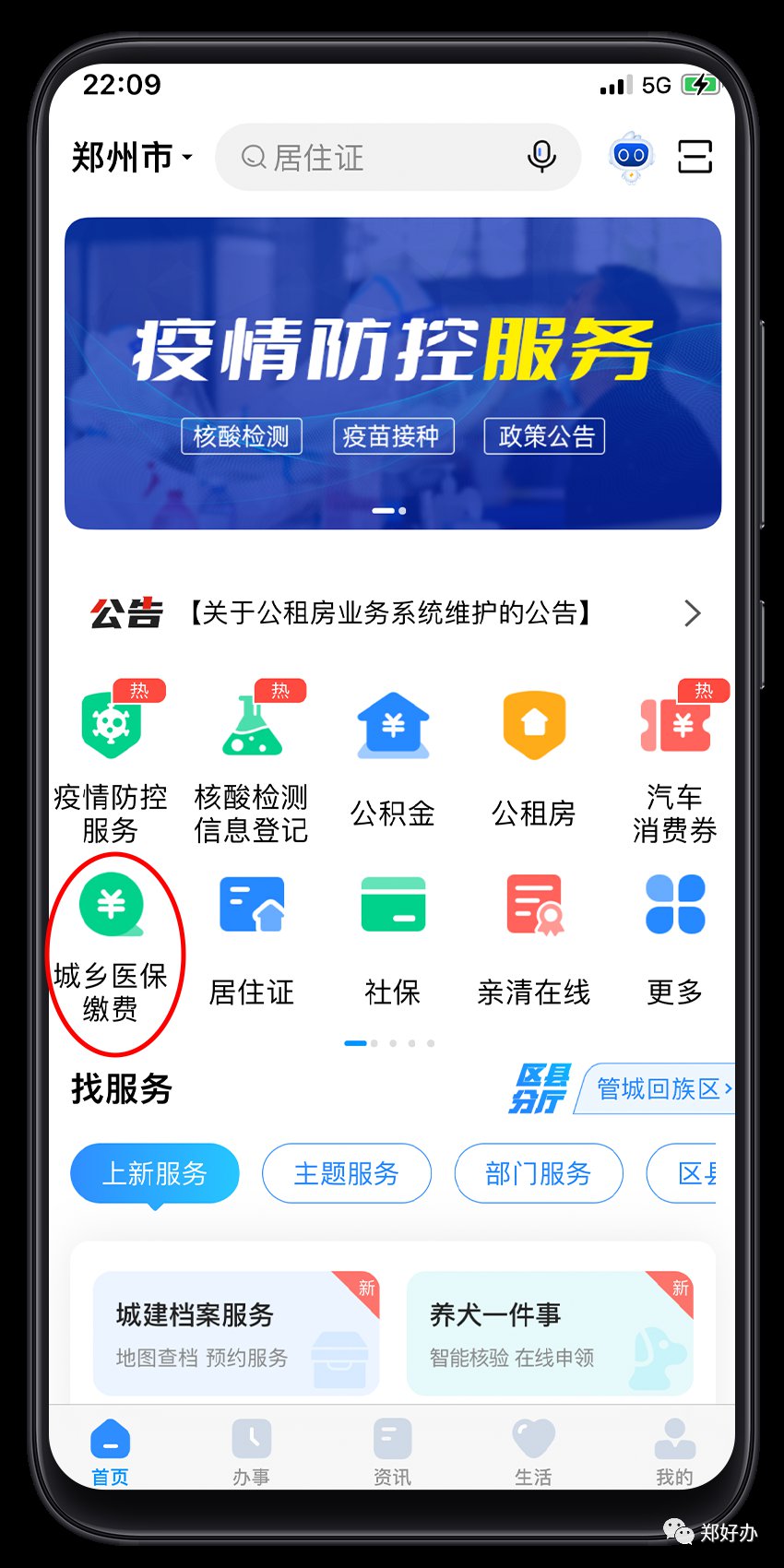Open the 郑州市 city selector
784x1568 pixels.
[x=132, y=158]
